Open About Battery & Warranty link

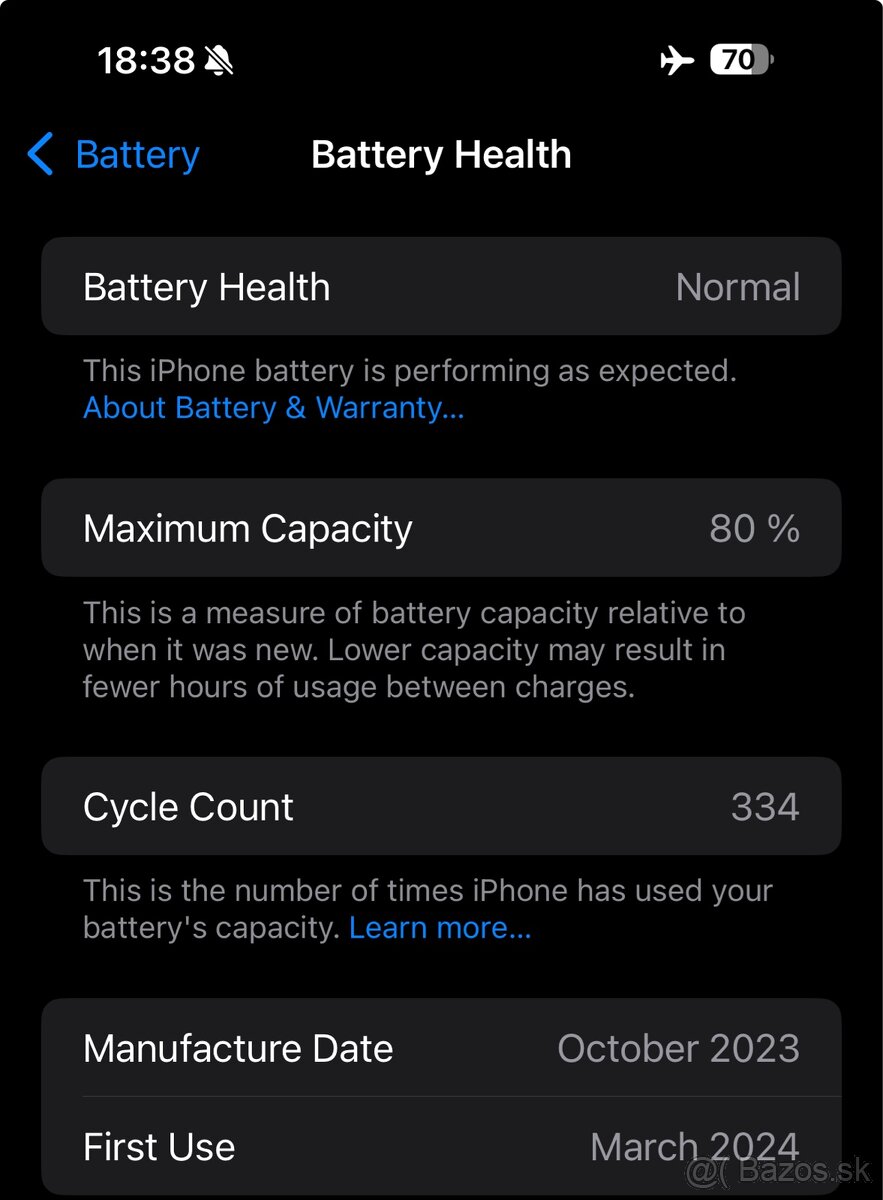(x=272, y=407)
